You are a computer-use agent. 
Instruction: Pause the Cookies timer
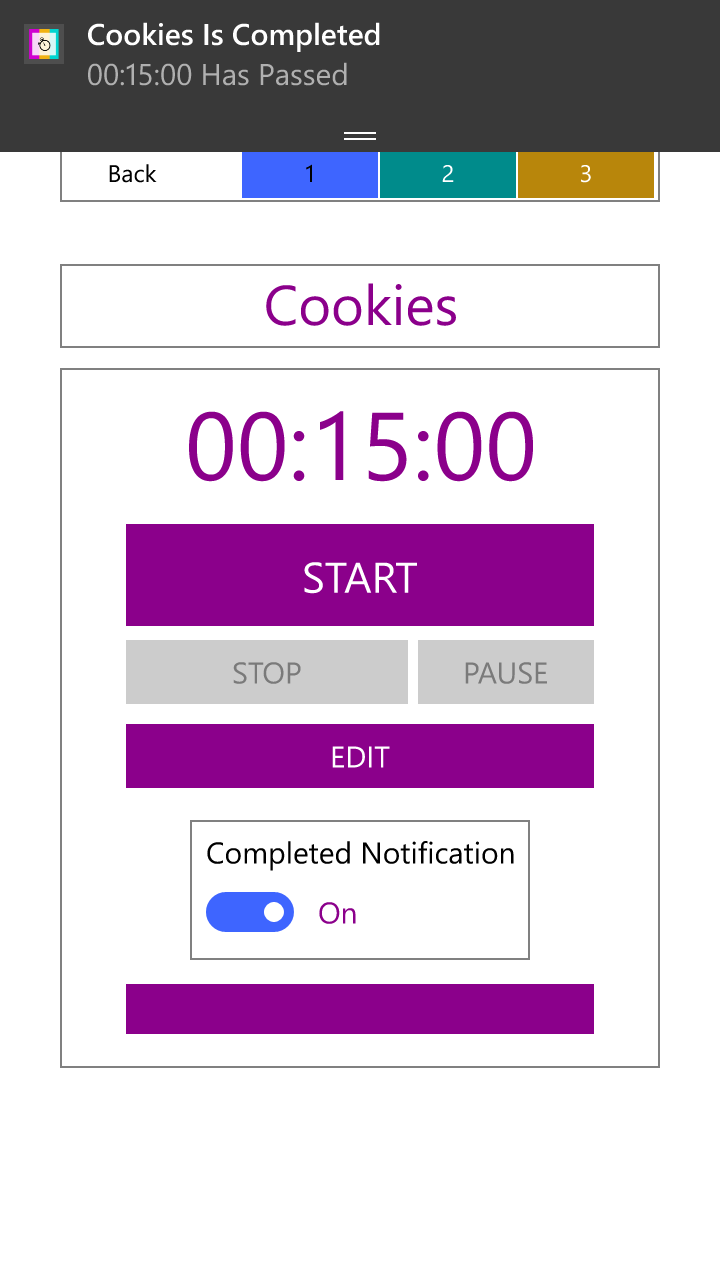click(x=505, y=672)
